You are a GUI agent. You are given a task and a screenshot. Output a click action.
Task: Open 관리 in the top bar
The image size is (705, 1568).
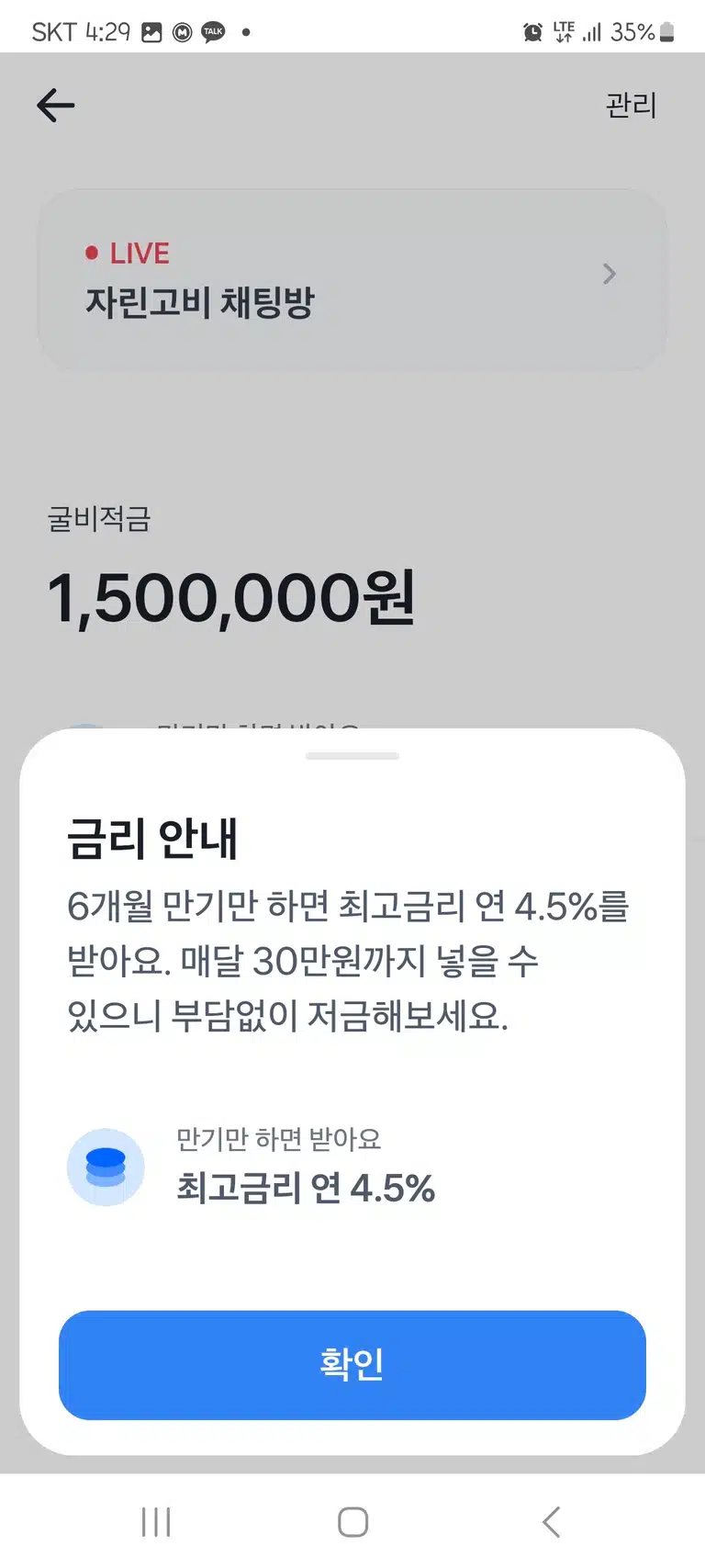pyautogui.click(x=631, y=106)
